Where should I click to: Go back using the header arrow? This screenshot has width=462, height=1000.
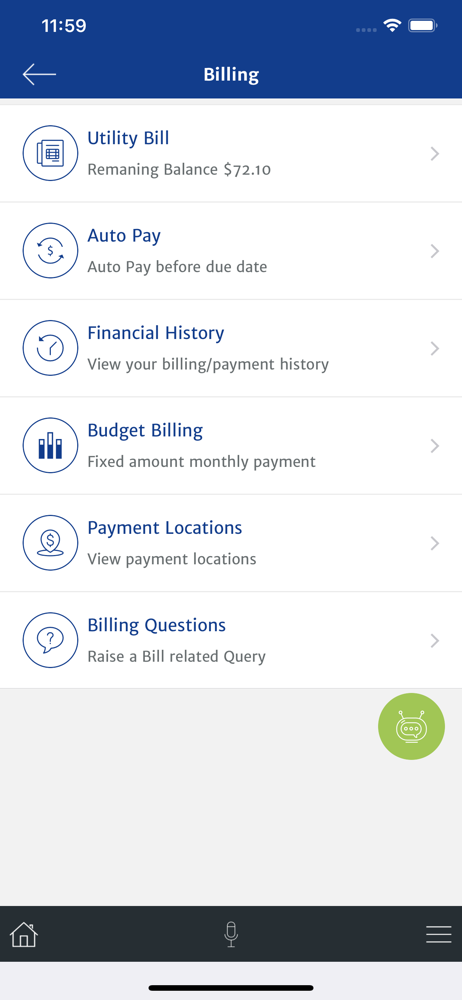(39, 75)
